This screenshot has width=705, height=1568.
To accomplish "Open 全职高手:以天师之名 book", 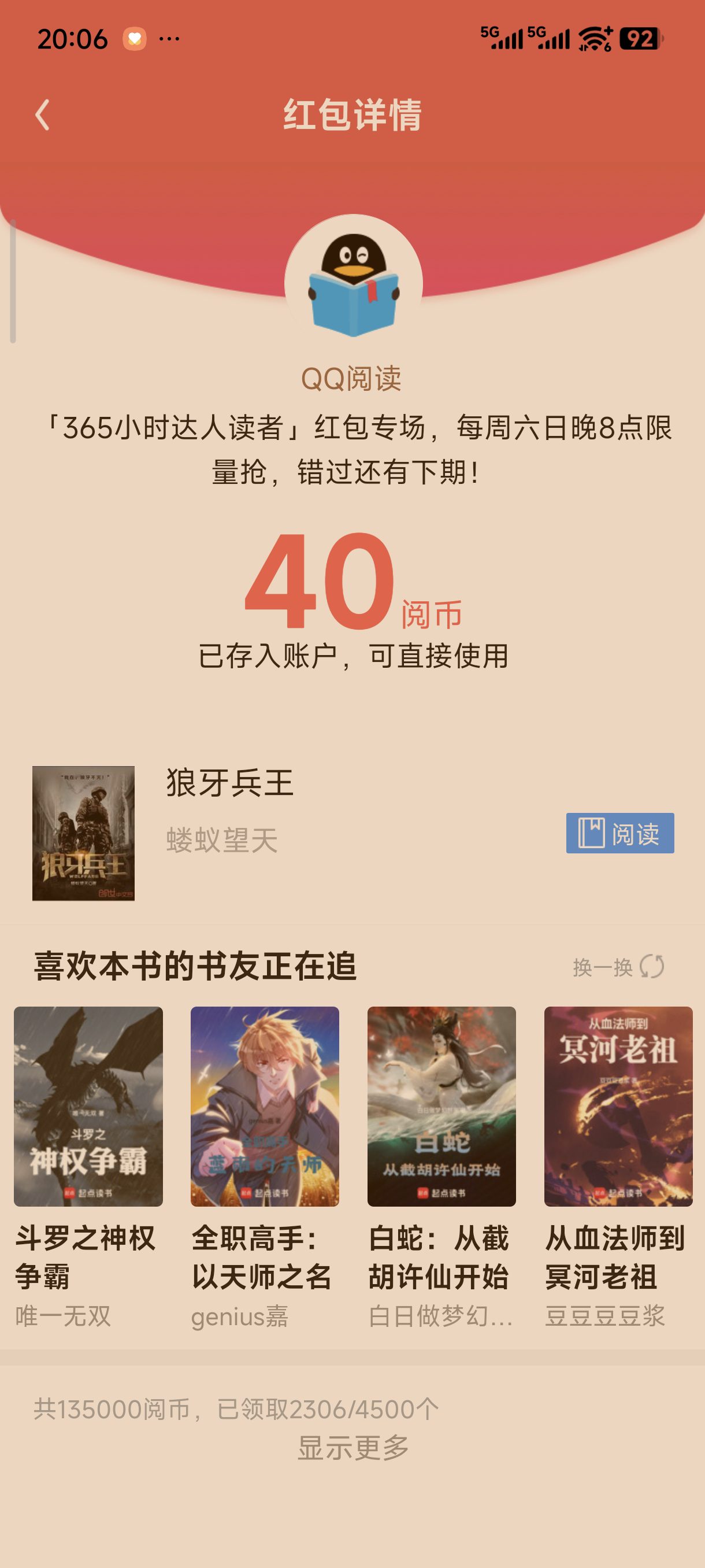I will [265, 1106].
